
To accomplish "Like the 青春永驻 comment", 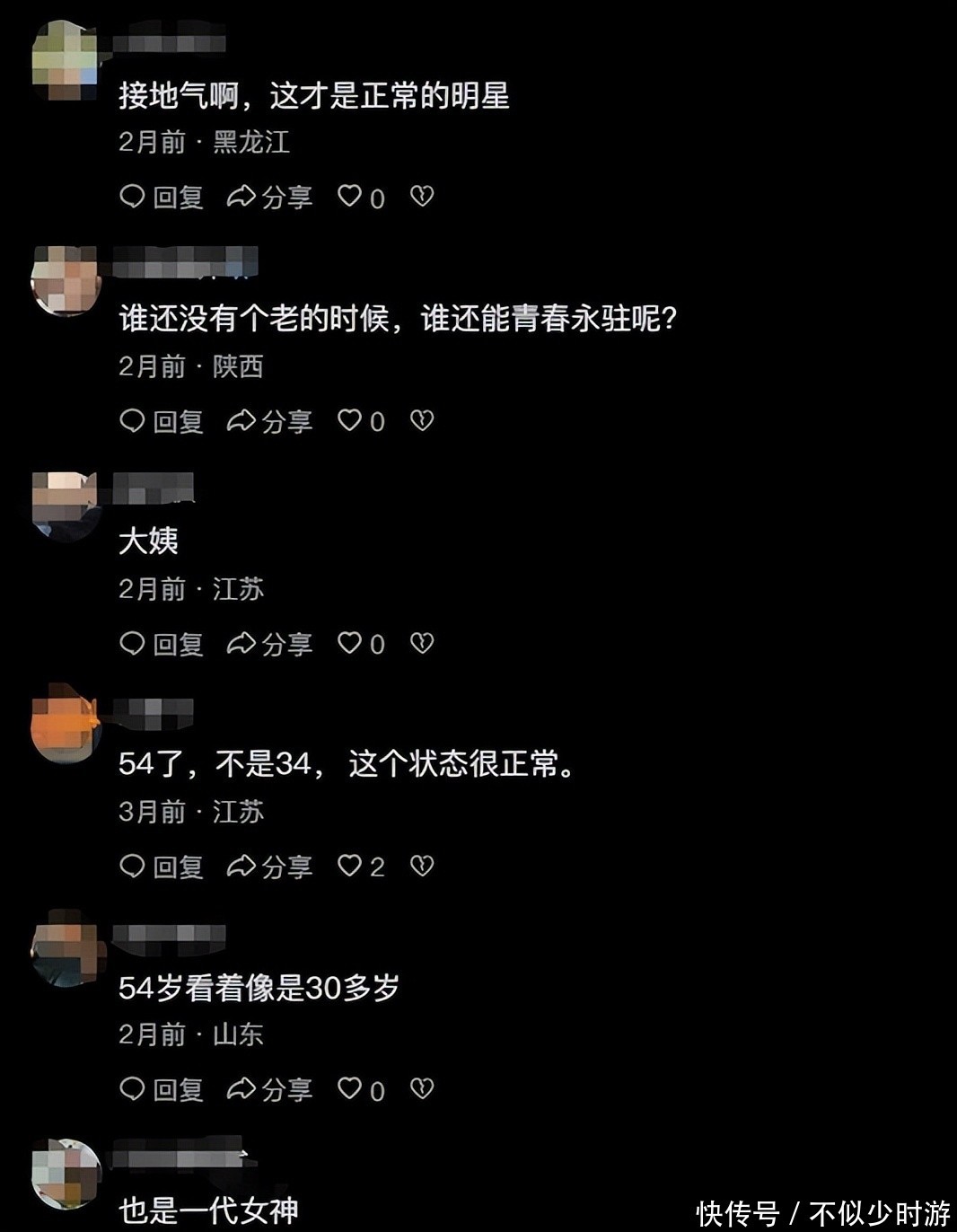I will [x=349, y=419].
